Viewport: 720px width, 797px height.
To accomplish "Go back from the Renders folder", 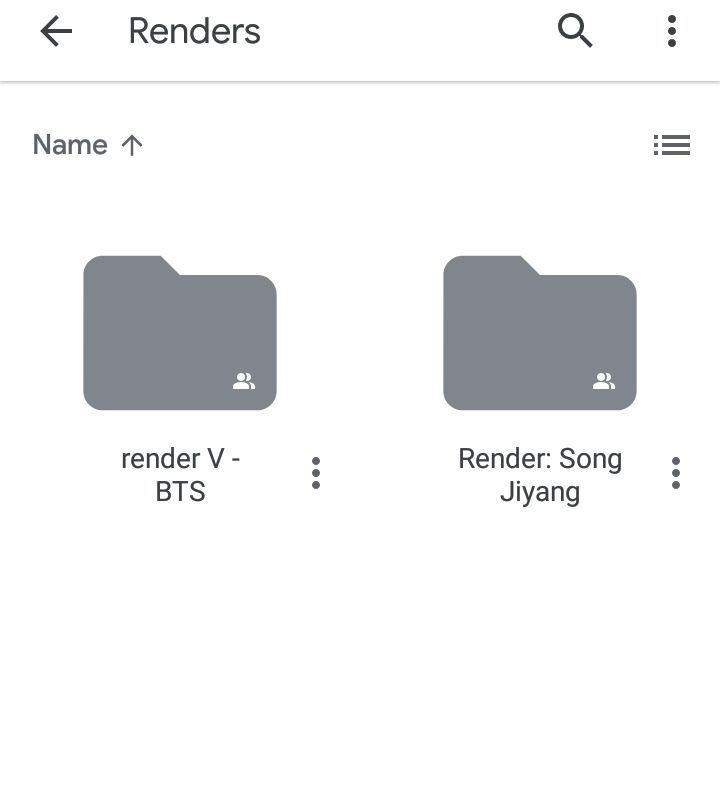I will [56, 32].
